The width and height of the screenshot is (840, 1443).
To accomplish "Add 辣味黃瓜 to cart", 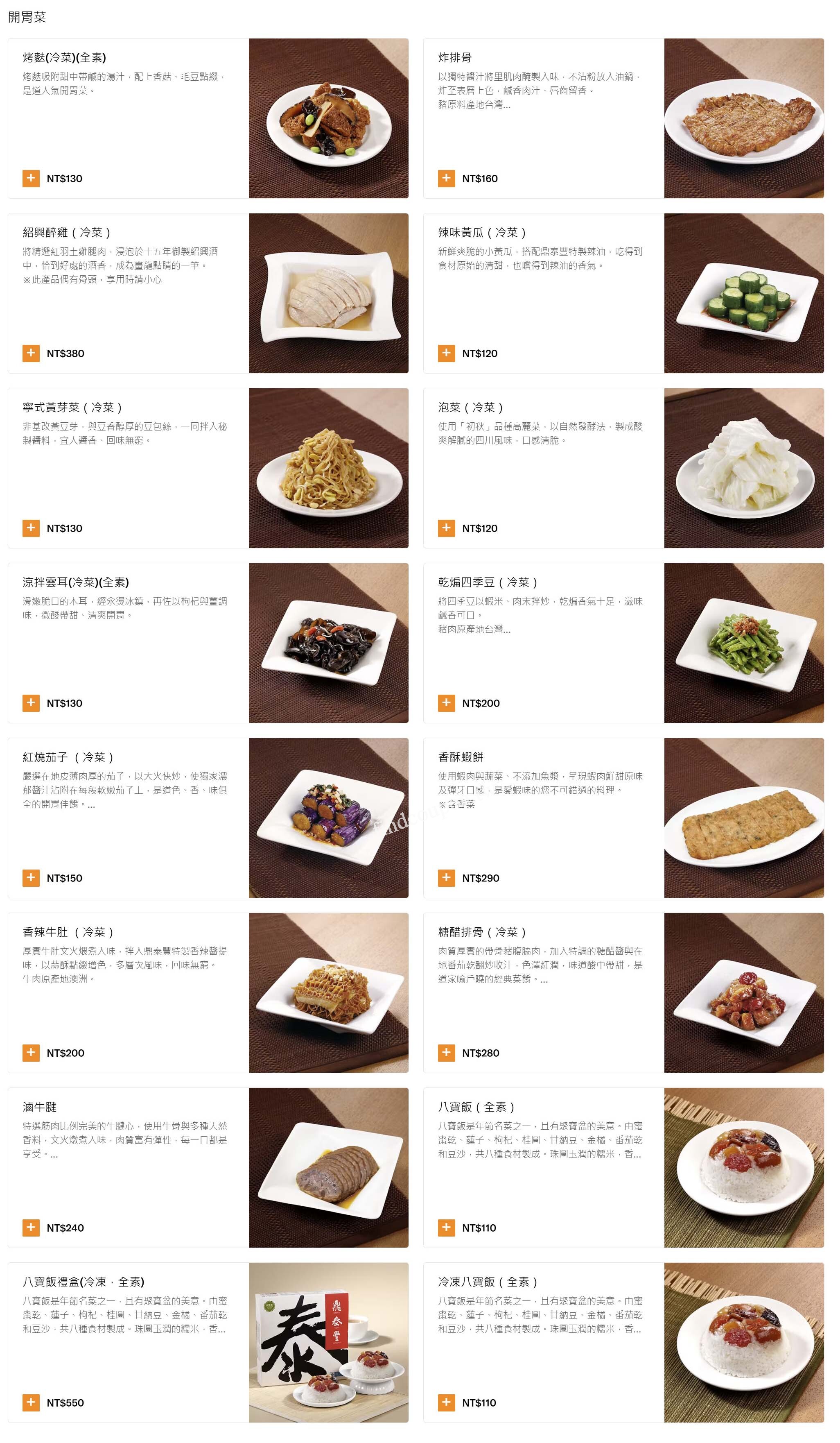I will 446,353.
